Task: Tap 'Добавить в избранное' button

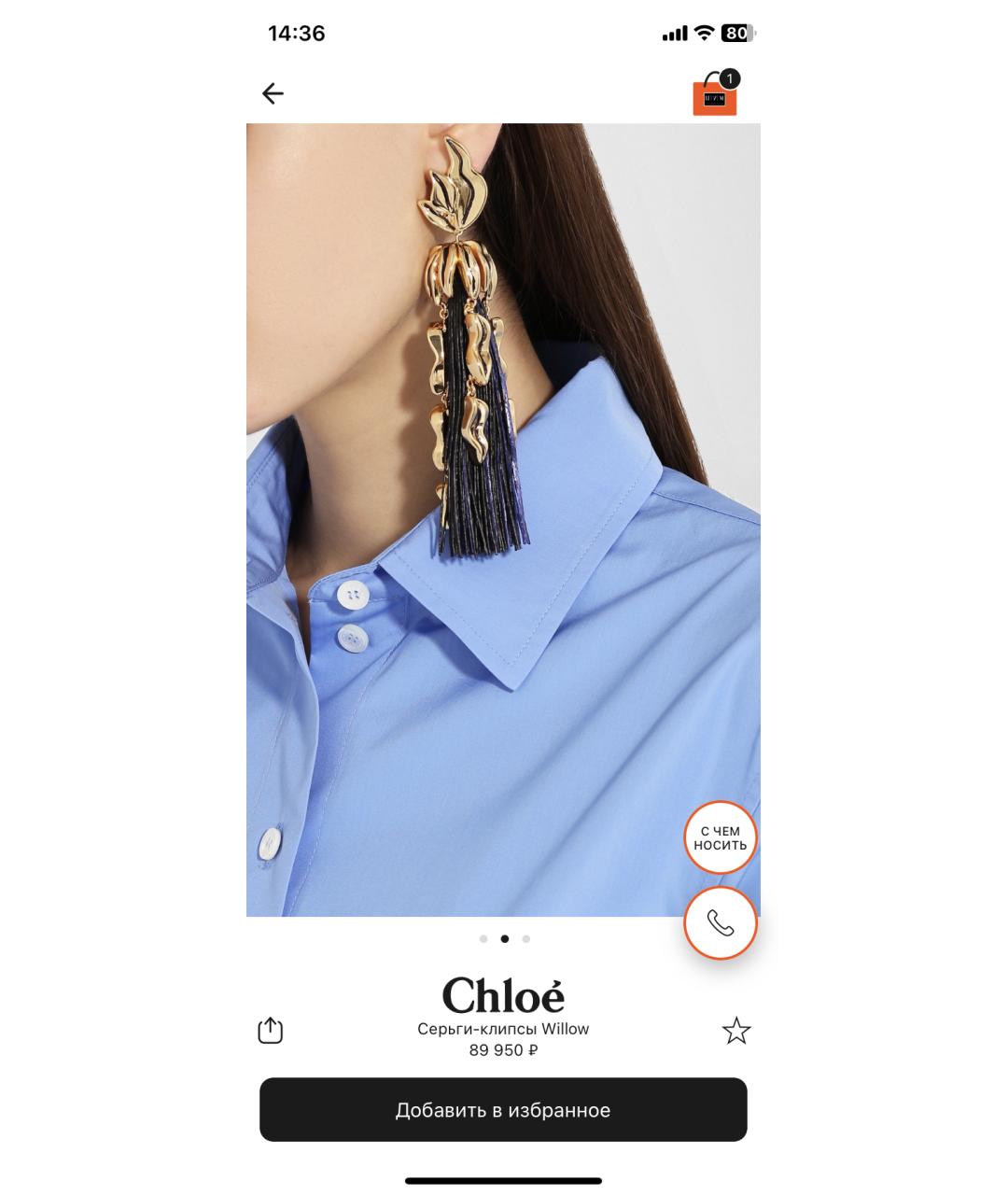Action: coord(503,1110)
